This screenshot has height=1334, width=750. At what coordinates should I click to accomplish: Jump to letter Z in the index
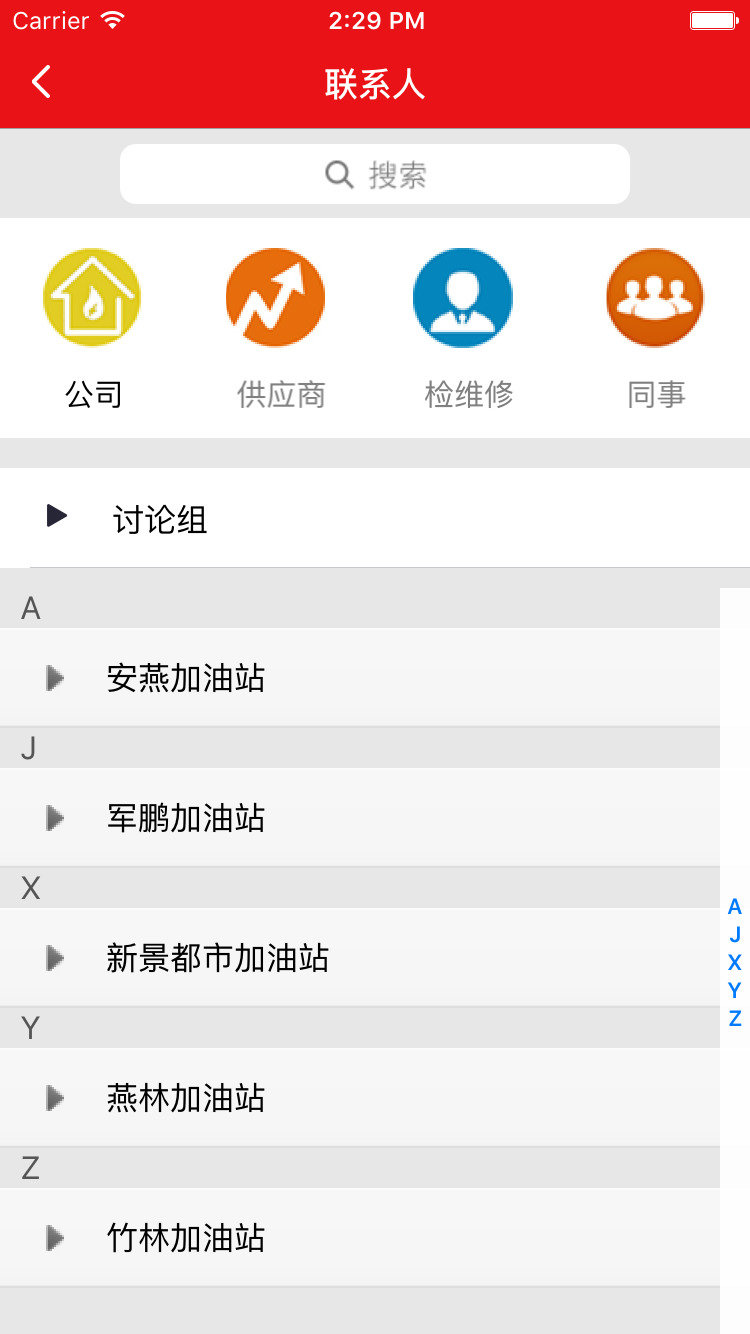[735, 1019]
